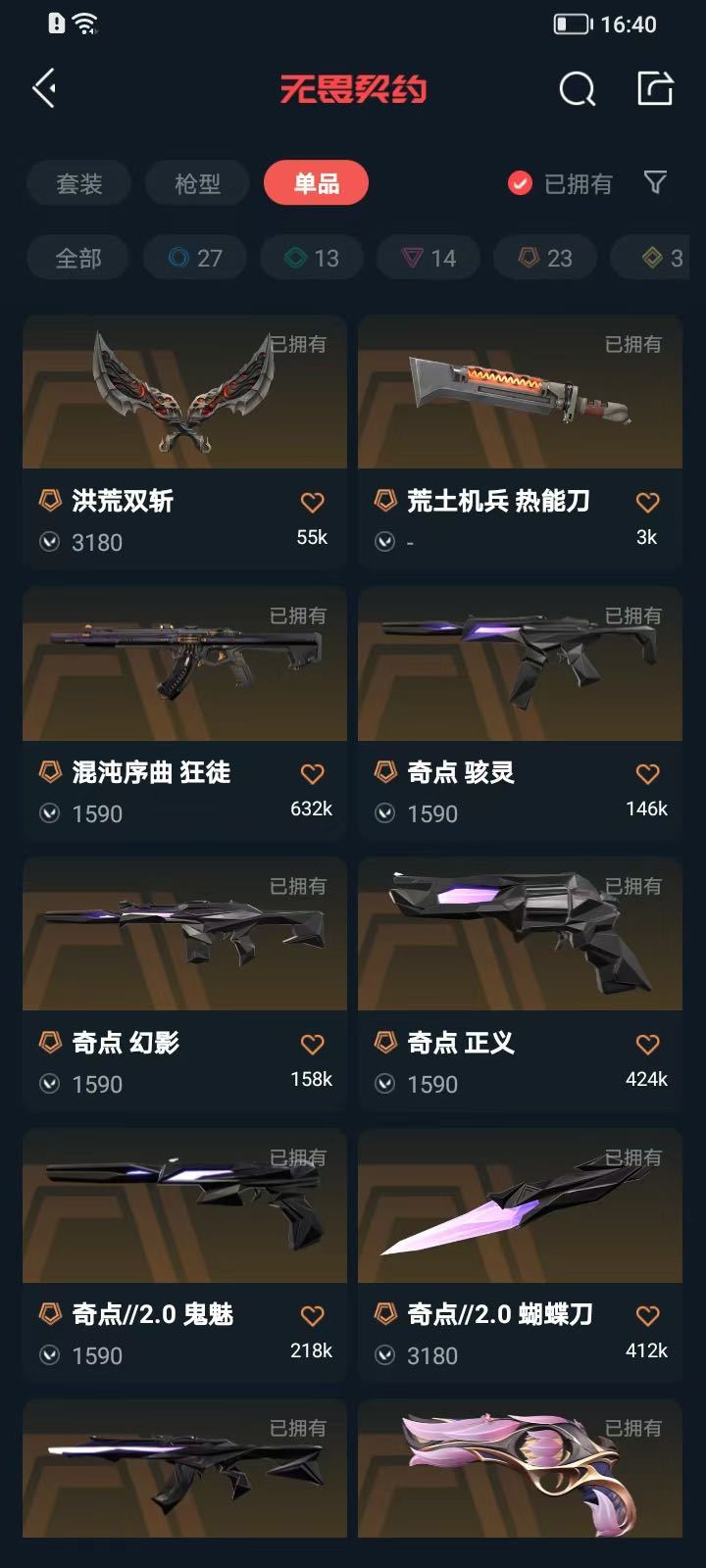706x1568 pixels.
Task: Open the 奇点//2.0 蝴蝶刀 item card
Action: (520, 1255)
